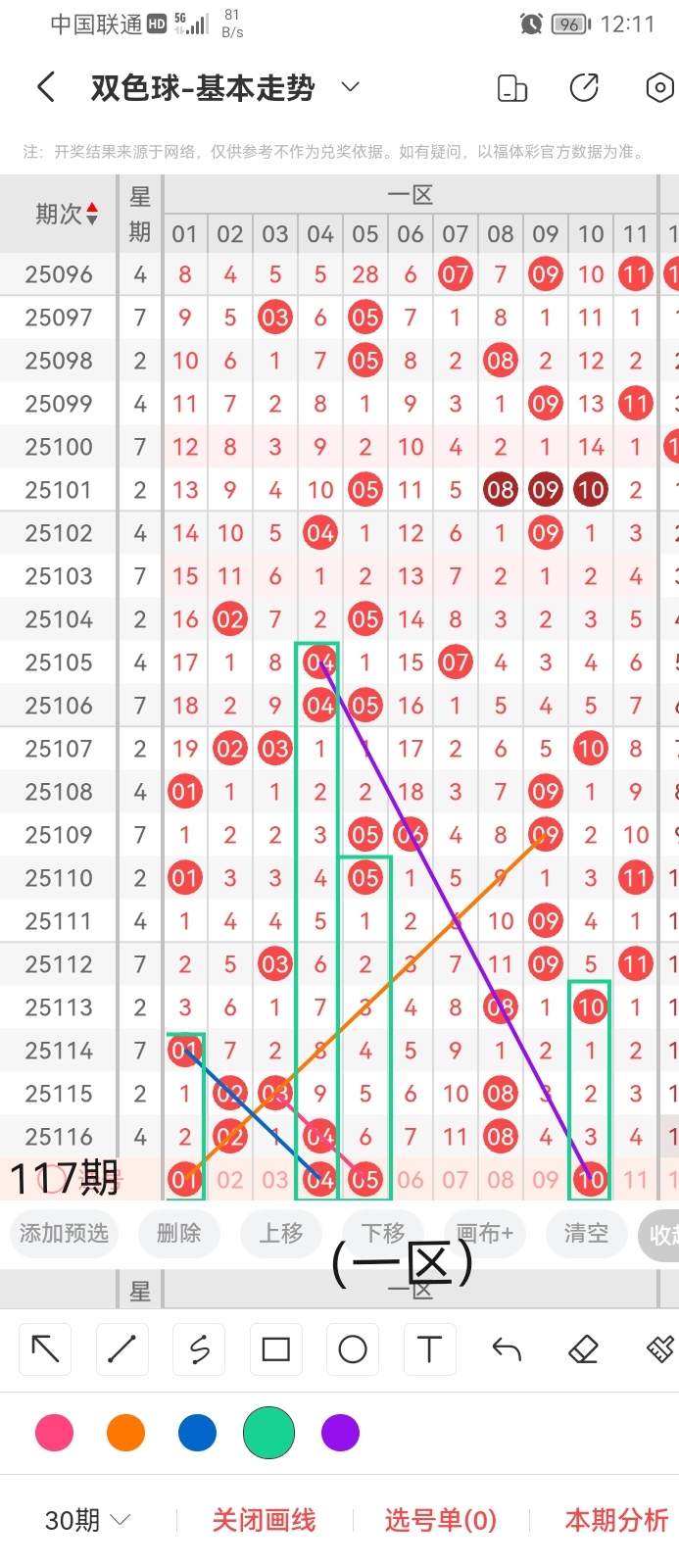Clear the selection with 清空
679x1568 pixels.
coord(586,1233)
